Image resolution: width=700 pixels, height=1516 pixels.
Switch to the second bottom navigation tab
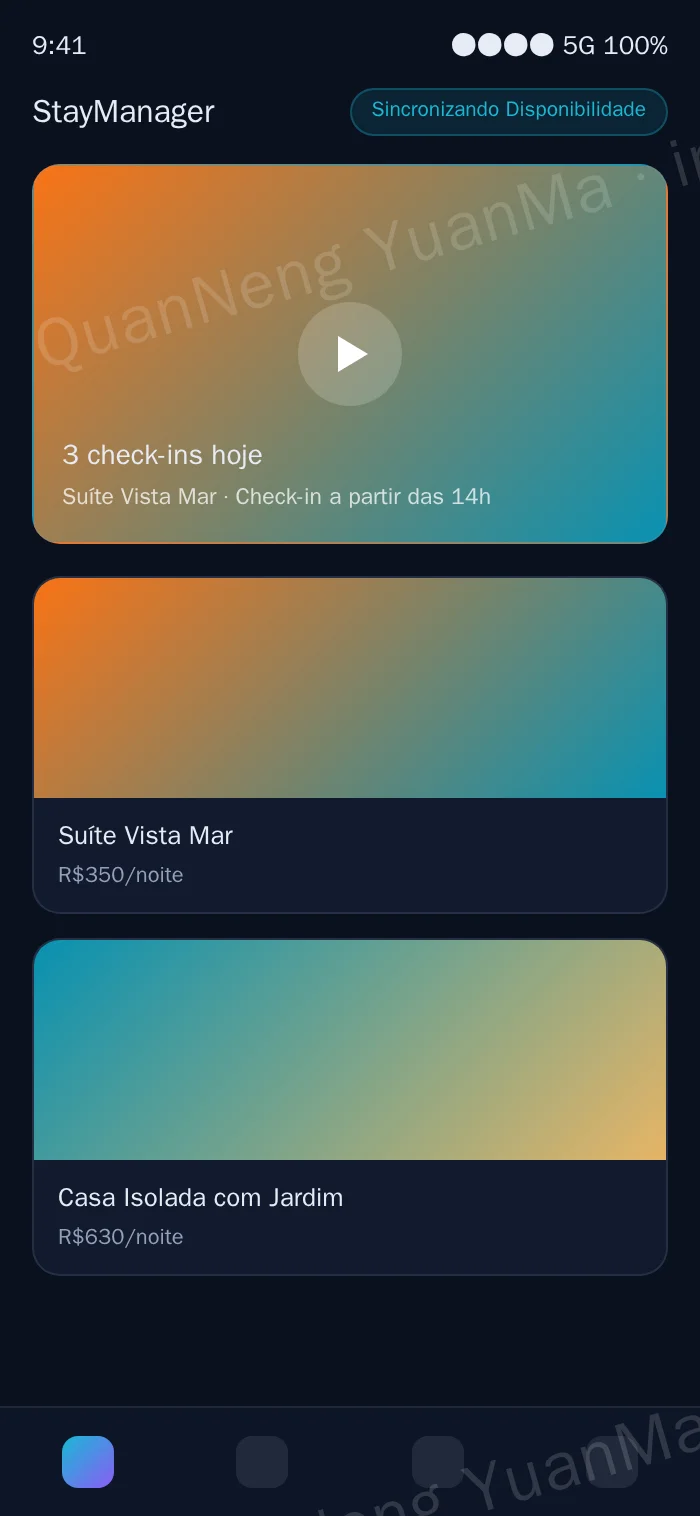pyautogui.click(x=262, y=1462)
